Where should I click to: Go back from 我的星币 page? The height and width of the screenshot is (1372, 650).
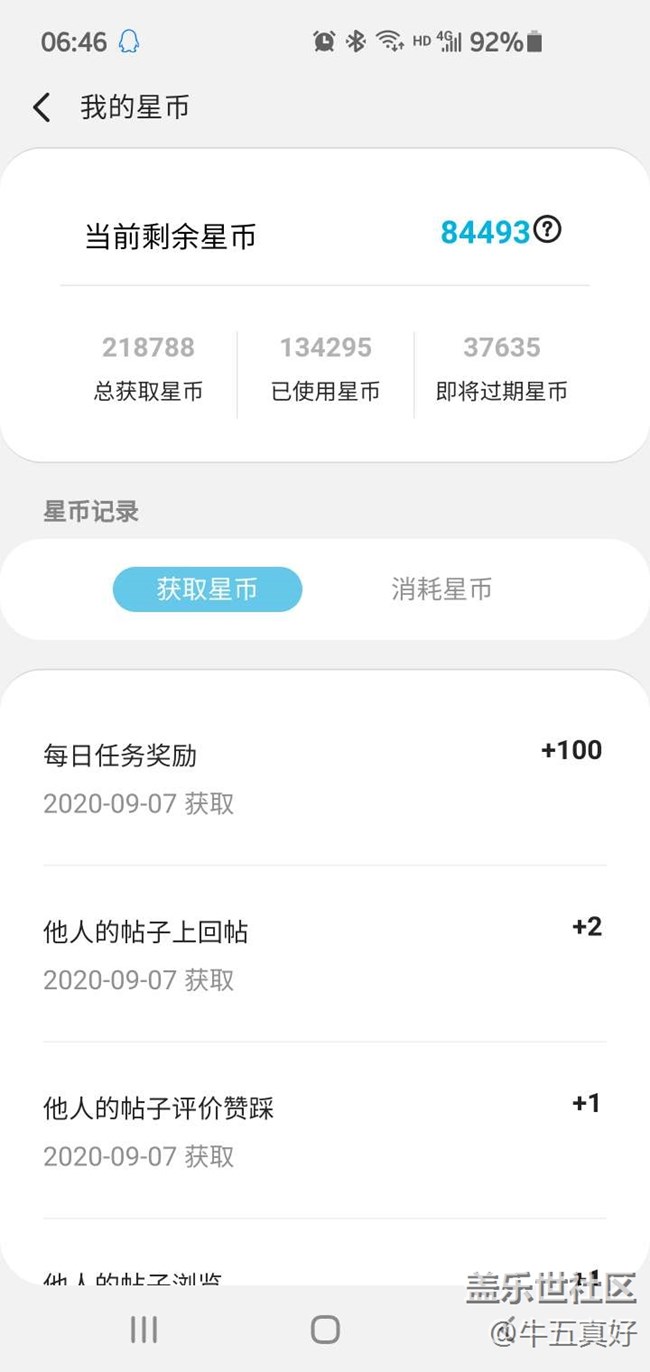click(42, 108)
